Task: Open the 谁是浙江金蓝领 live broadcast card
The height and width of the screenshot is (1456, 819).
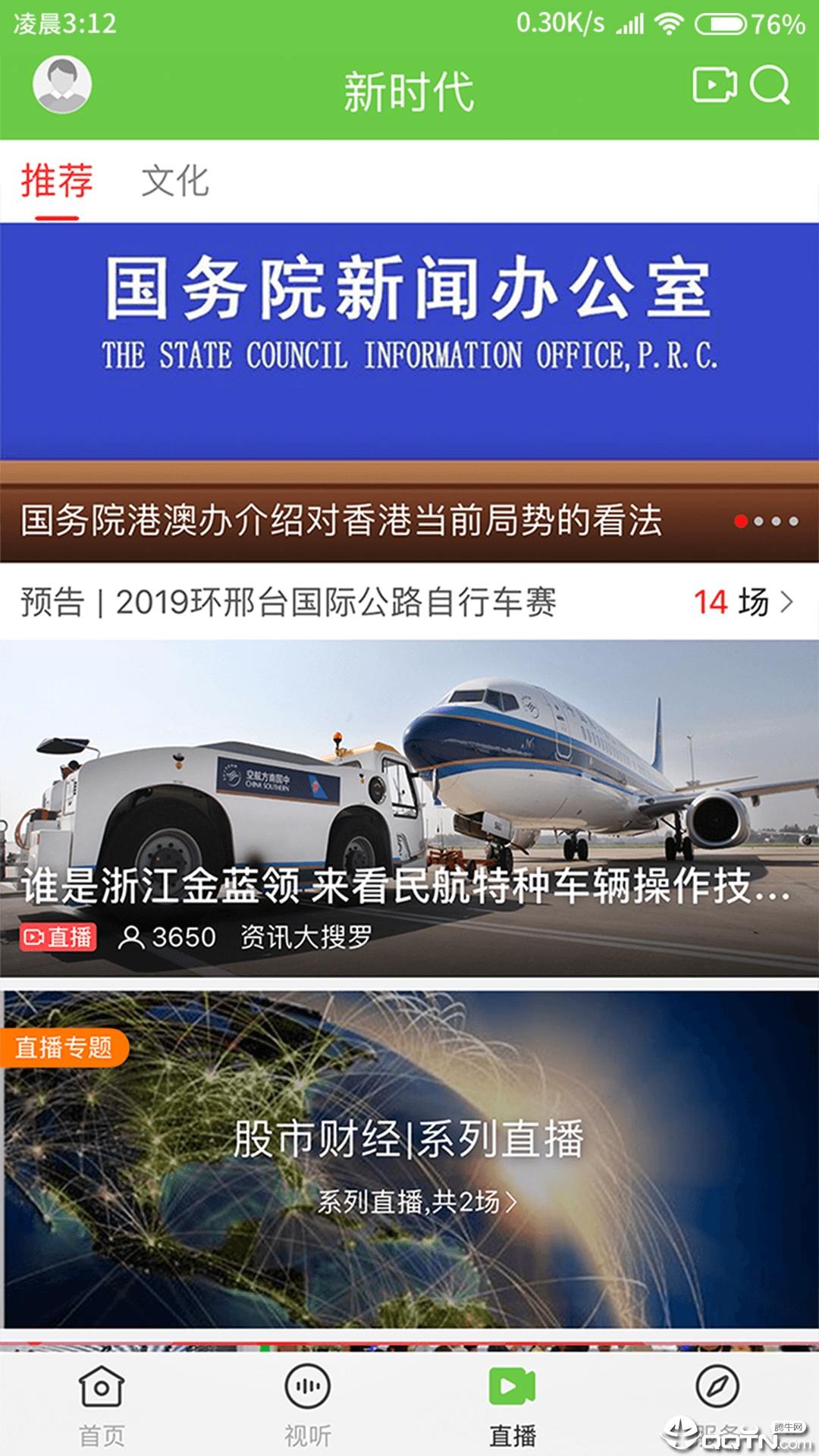Action: 409,808
